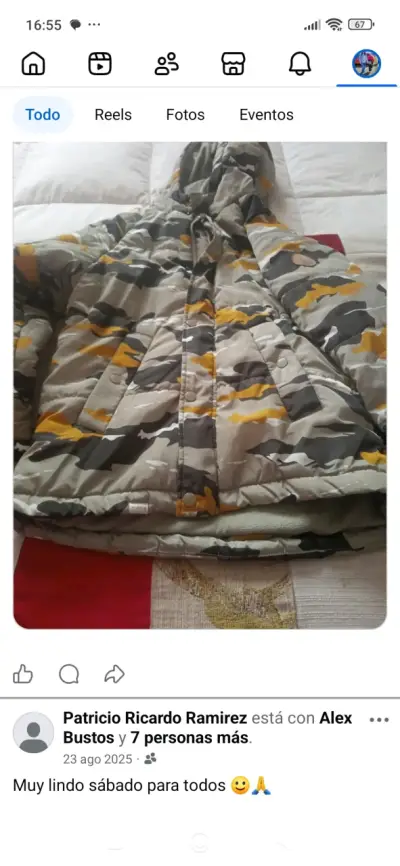Open the camouflage jacket photo
The height and width of the screenshot is (866, 400).
pyautogui.click(x=200, y=385)
